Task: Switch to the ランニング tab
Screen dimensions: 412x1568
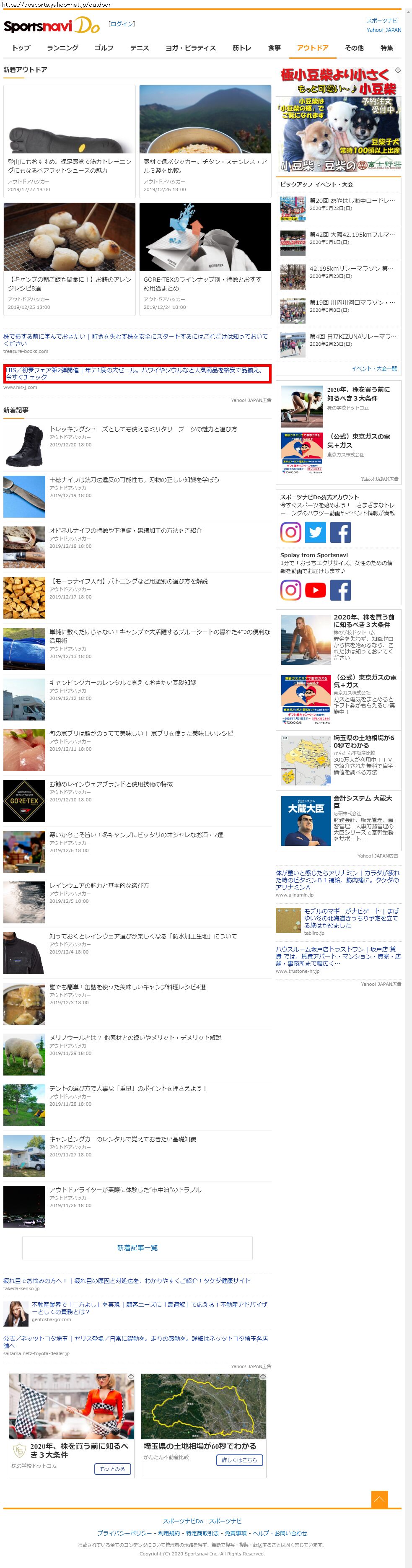Action: (62, 48)
